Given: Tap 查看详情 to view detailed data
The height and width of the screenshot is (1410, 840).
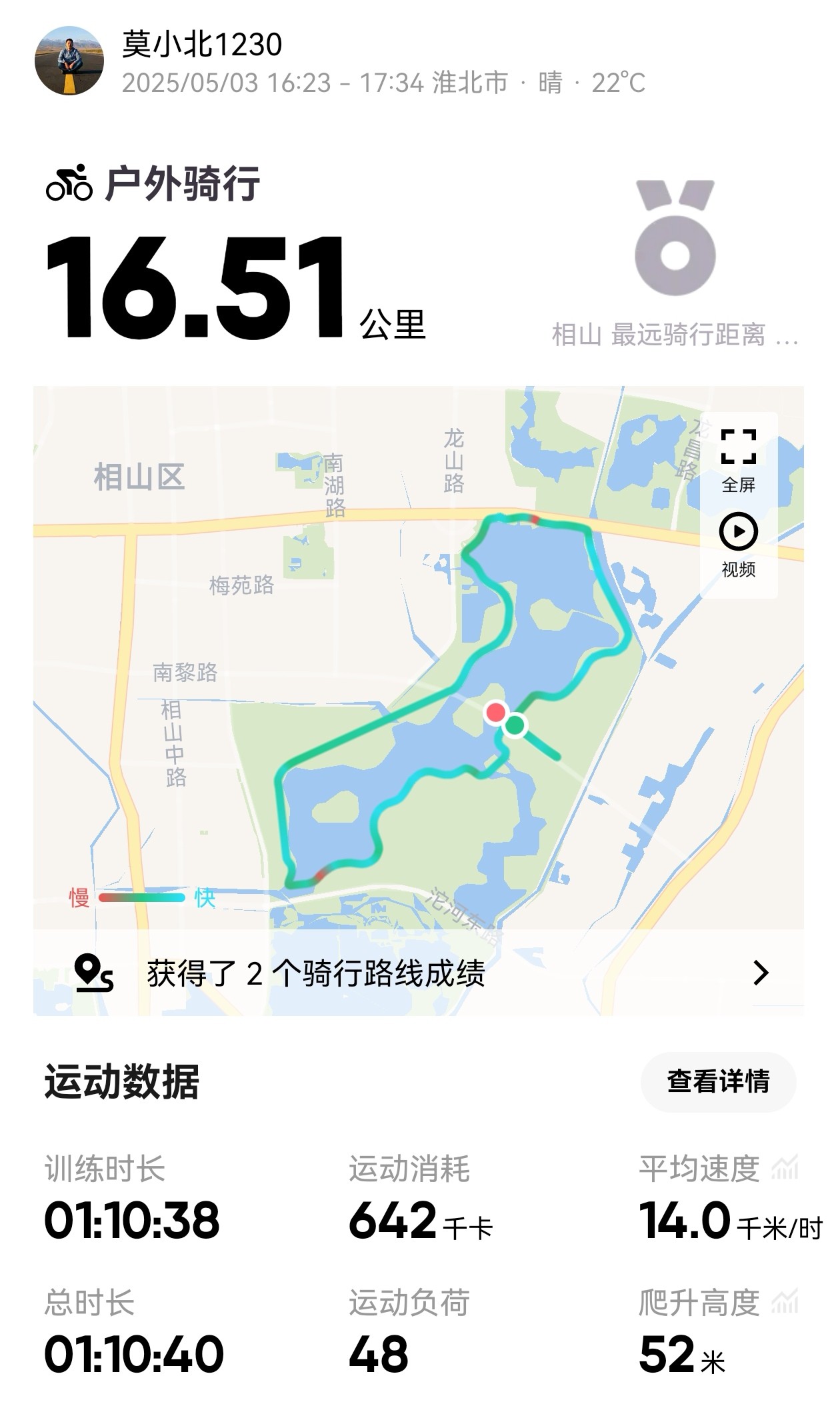Looking at the screenshot, I should pyautogui.click(x=718, y=1081).
